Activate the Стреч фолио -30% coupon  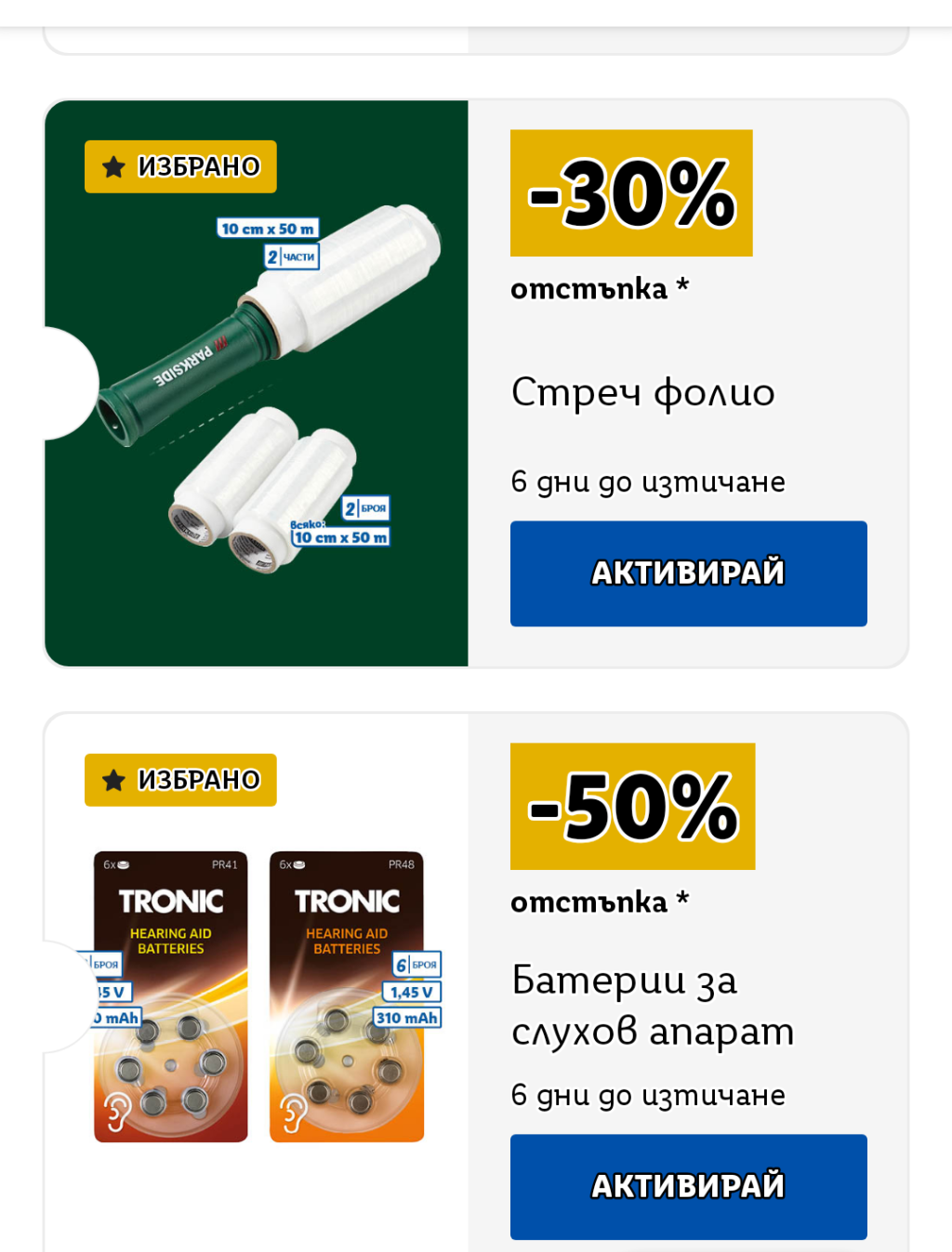(x=688, y=573)
